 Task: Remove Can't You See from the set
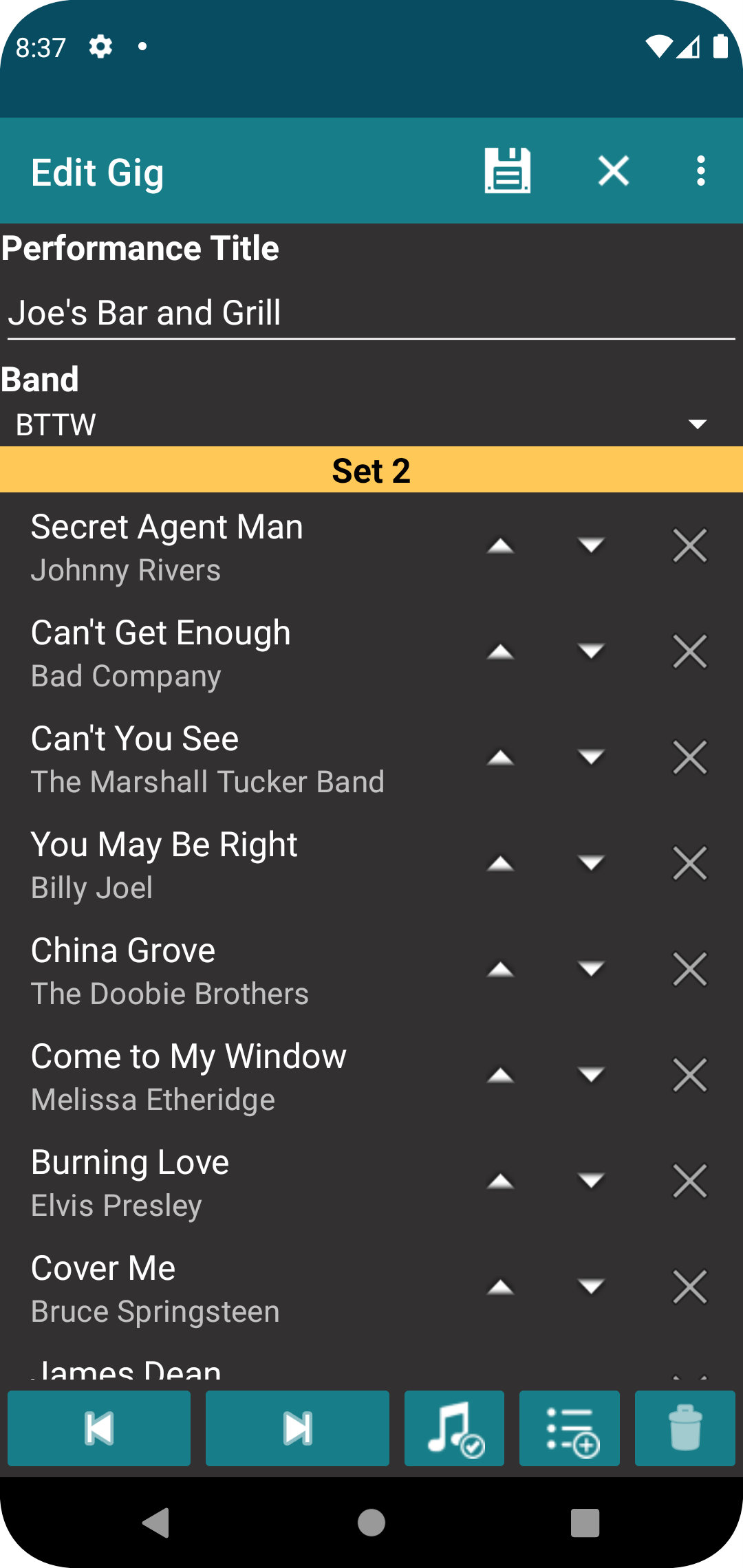coord(689,758)
